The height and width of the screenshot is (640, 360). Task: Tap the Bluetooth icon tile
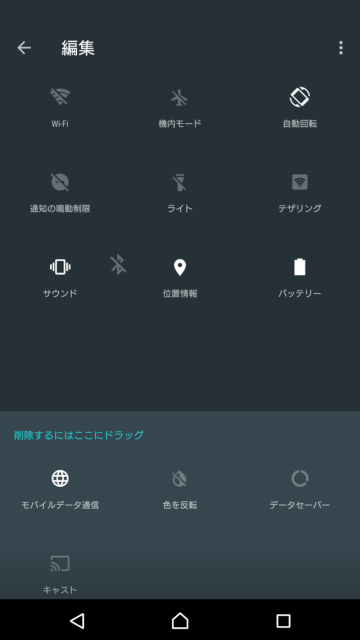point(118,264)
